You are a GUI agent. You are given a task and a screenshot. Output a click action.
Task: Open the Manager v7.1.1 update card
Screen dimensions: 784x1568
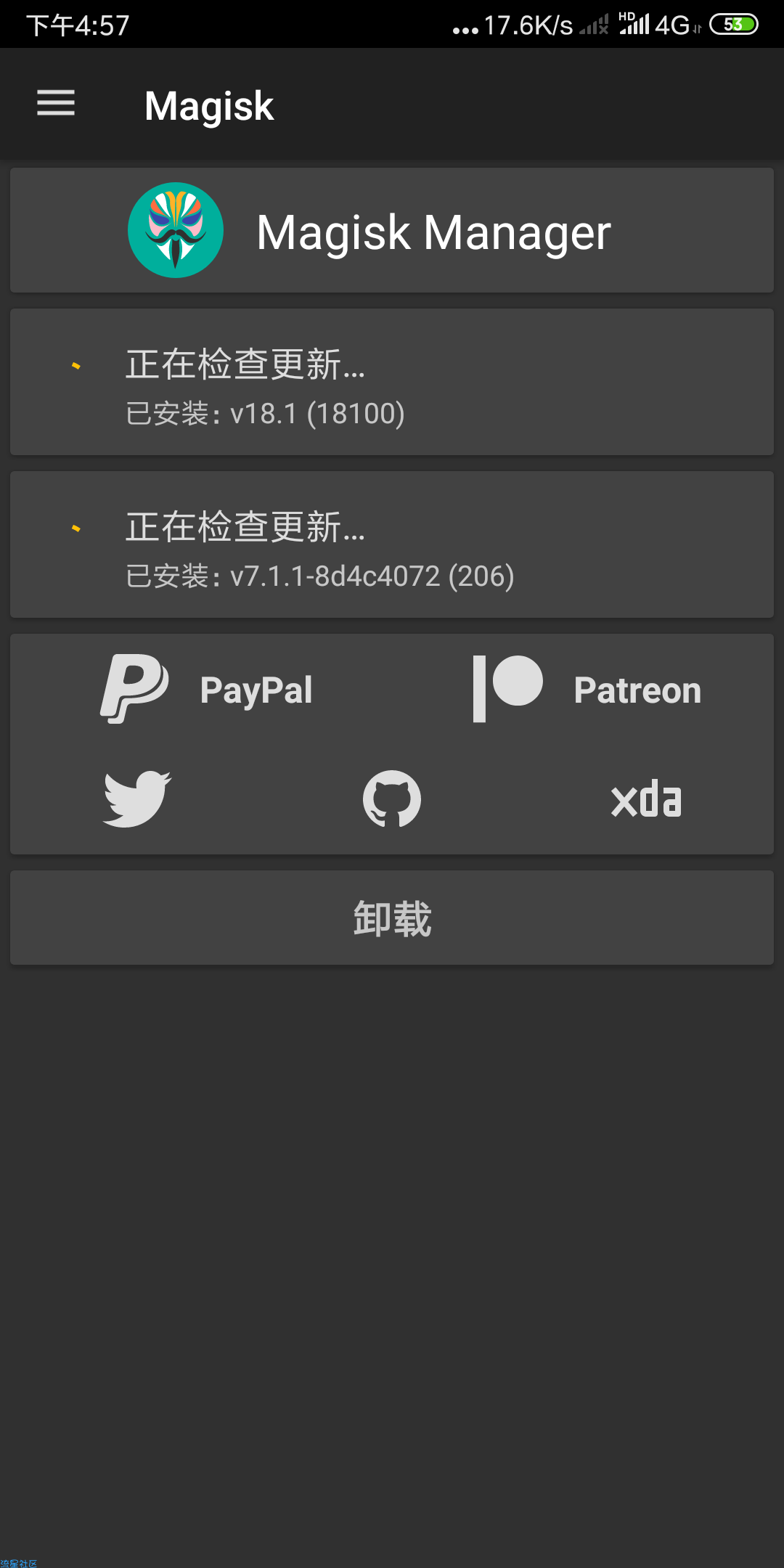coord(392,545)
